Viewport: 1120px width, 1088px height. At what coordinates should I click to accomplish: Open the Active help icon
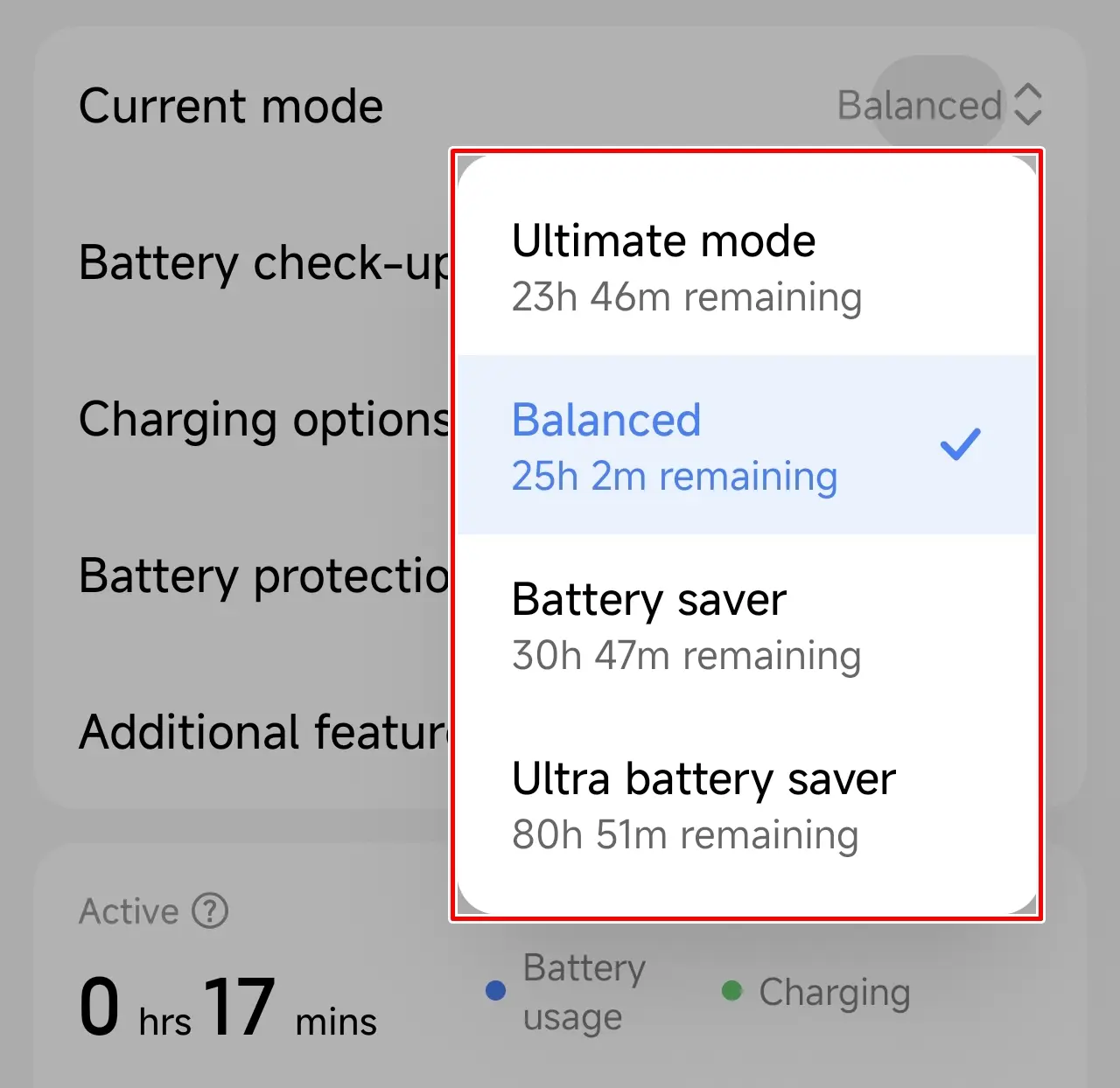[x=210, y=910]
